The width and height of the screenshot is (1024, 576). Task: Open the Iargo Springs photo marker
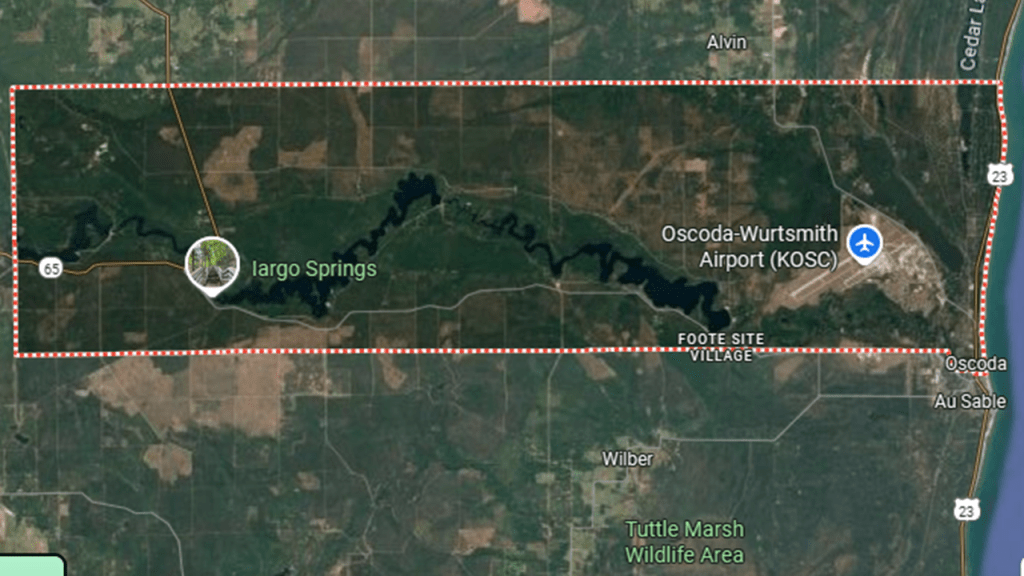click(x=212, y=263)
